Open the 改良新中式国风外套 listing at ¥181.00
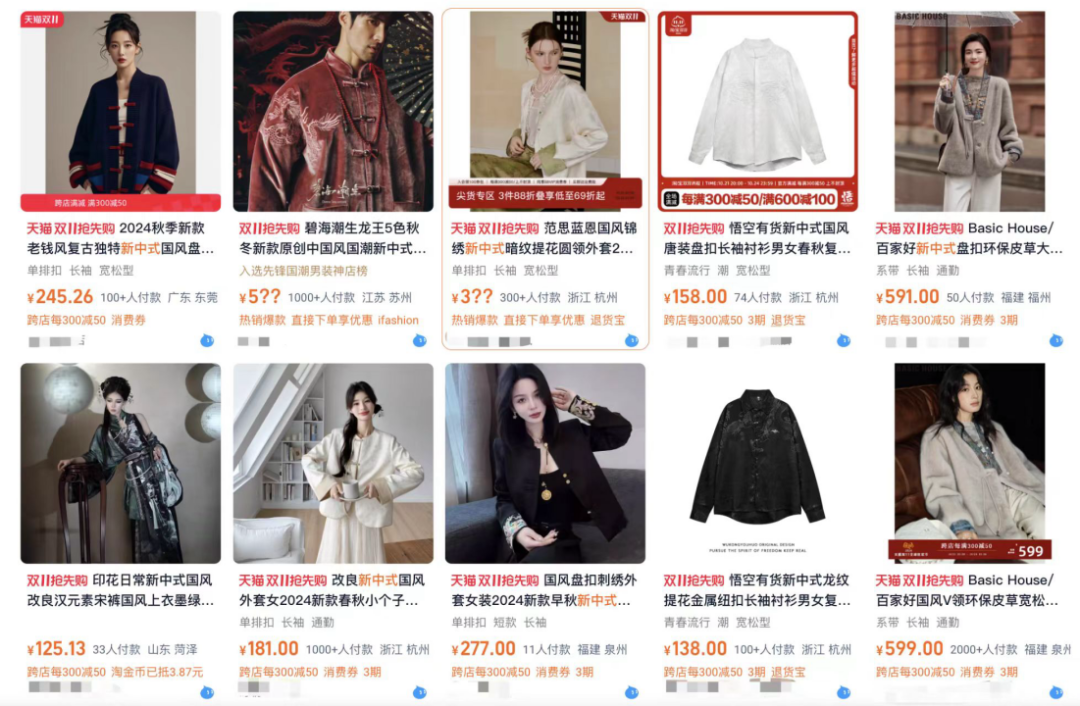This screenshot has height=706, width=1080. (332, 463)
